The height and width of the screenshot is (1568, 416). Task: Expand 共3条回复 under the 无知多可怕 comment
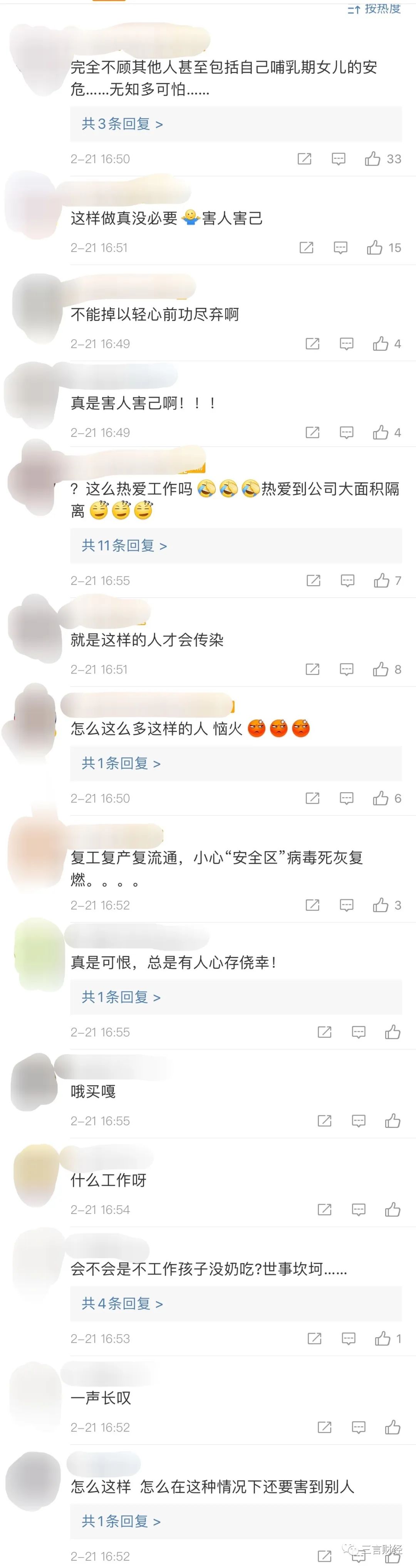pos(122,124)
